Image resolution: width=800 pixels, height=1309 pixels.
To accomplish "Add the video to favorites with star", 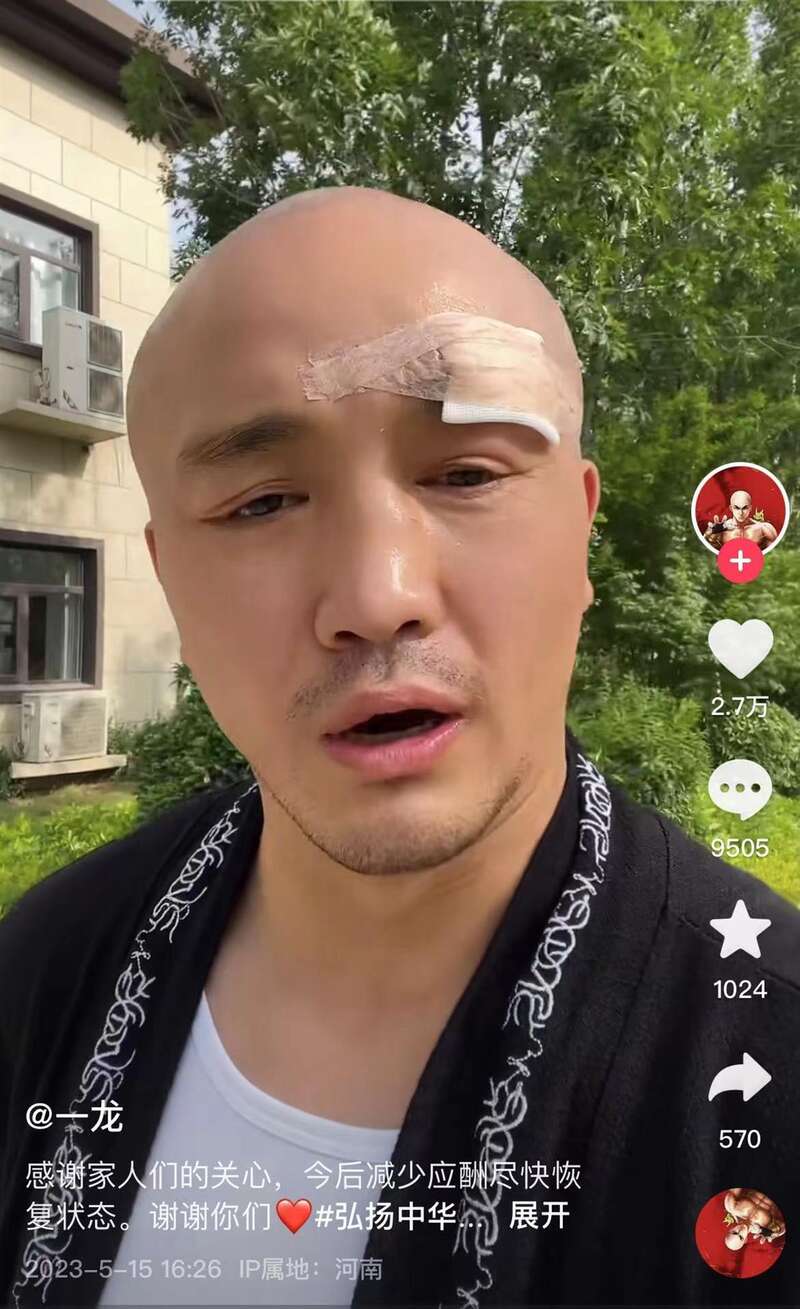I will (x=740, y=930).
